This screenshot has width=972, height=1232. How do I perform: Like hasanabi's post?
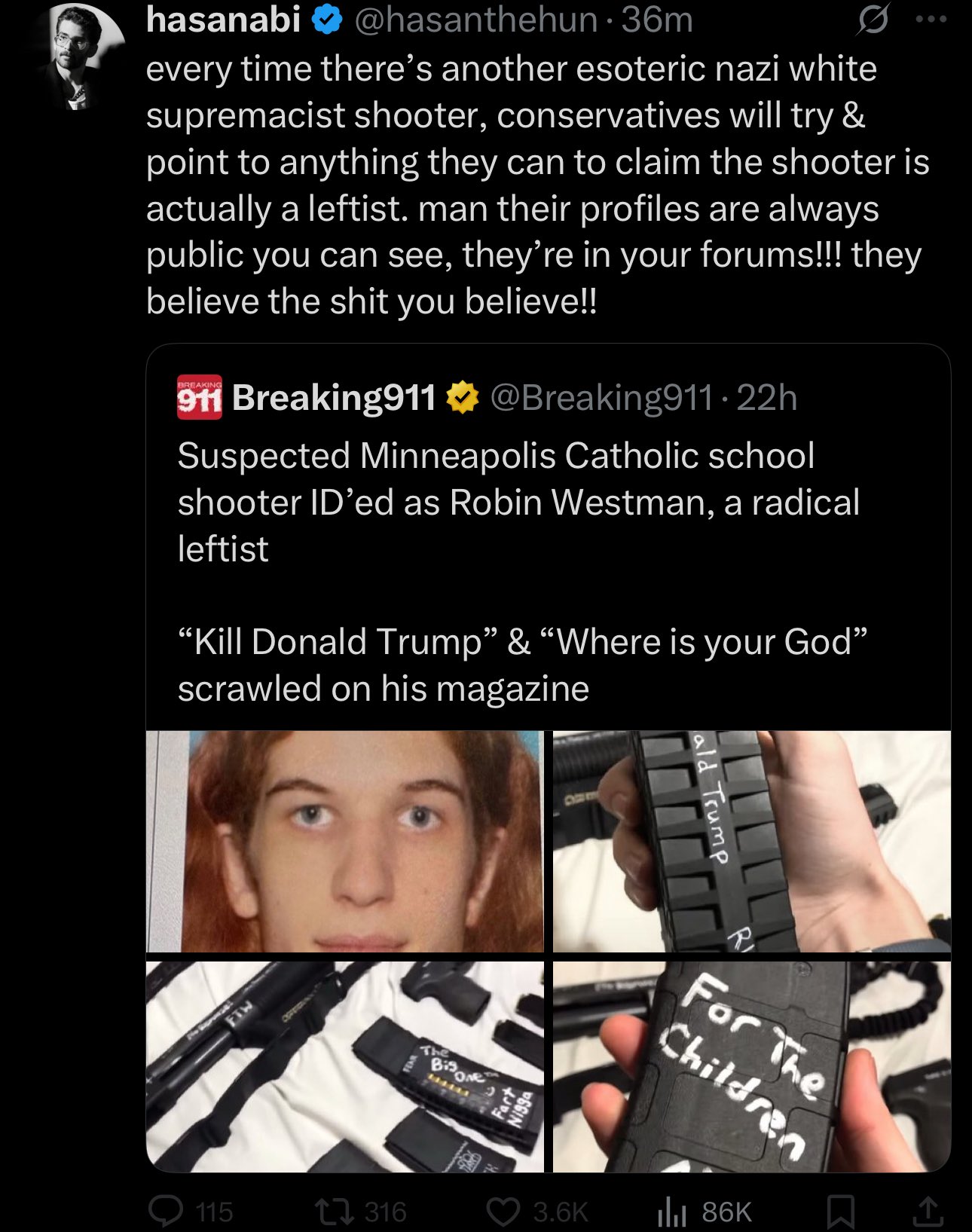503,1211
